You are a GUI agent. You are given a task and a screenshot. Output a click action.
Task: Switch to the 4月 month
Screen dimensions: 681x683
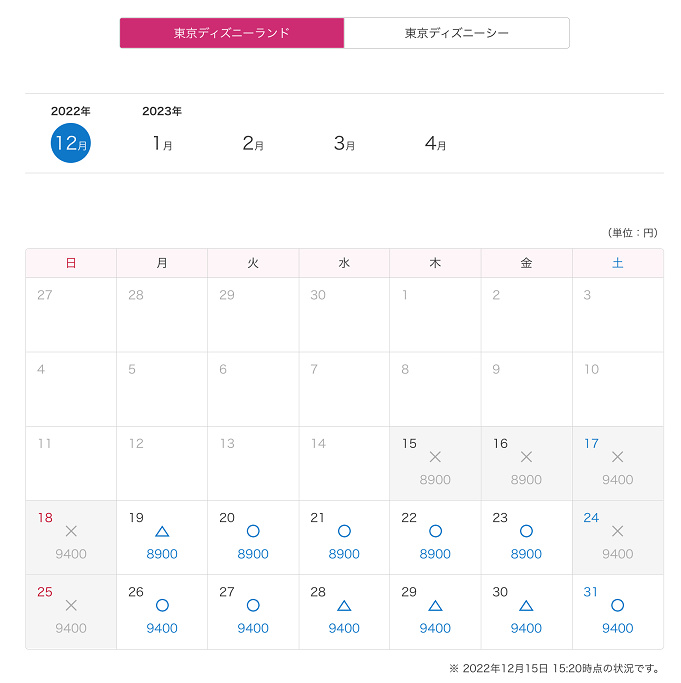point(435,143)
